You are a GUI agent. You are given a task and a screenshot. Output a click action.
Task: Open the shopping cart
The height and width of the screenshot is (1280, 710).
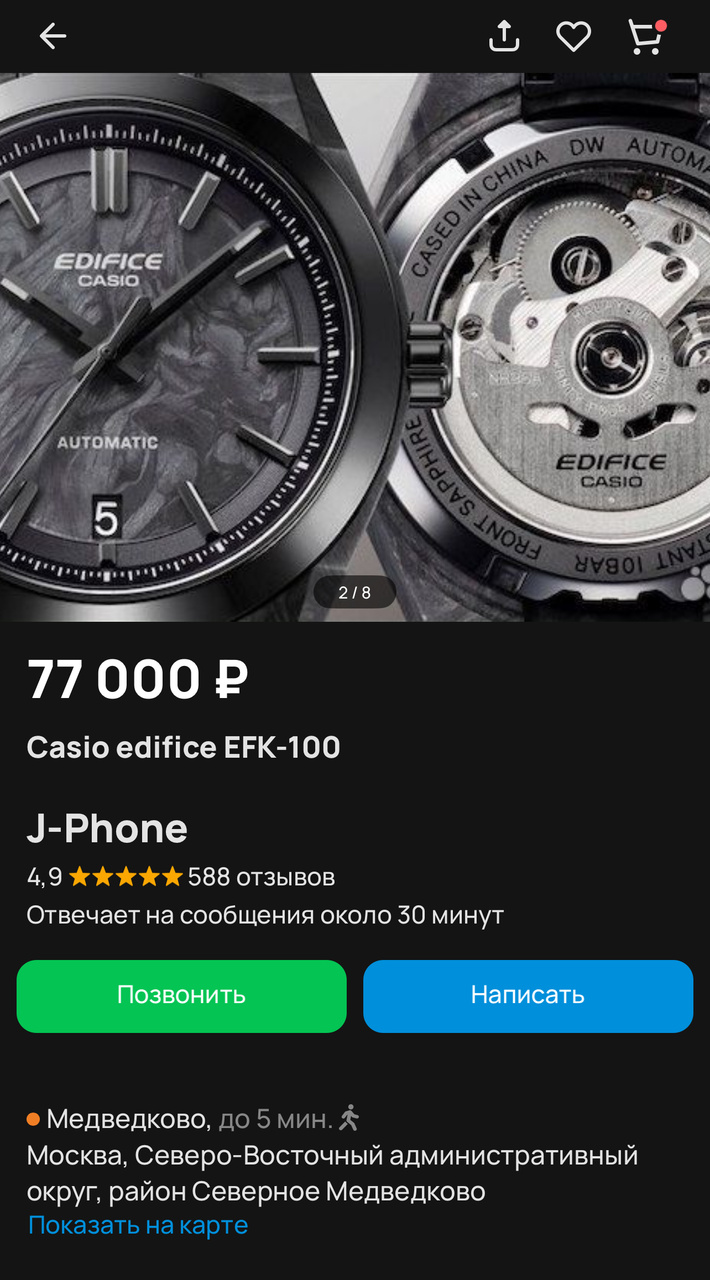tap(645, 36)
